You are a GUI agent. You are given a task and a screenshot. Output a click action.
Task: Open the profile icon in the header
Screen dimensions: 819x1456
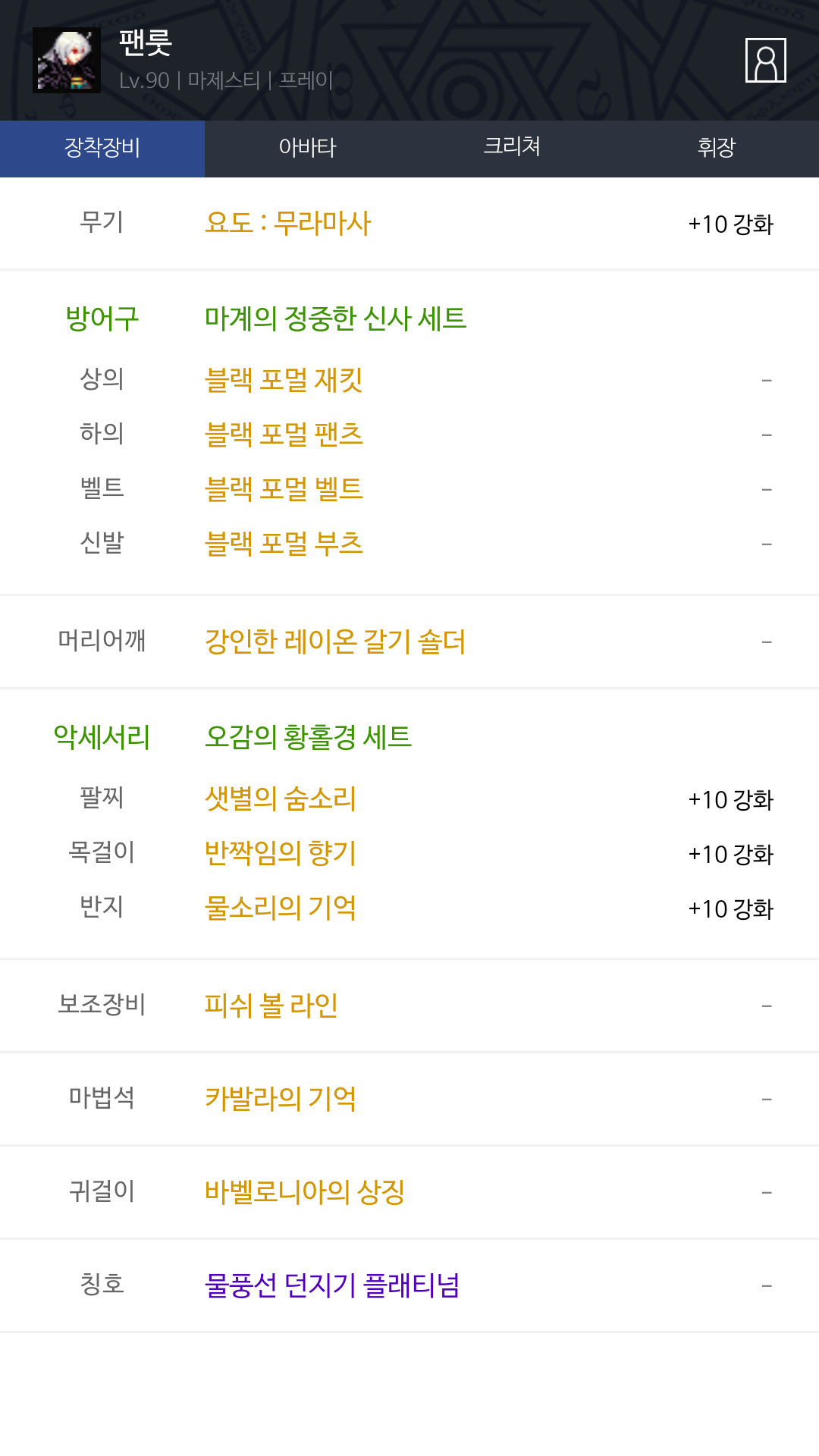point(765,60)
